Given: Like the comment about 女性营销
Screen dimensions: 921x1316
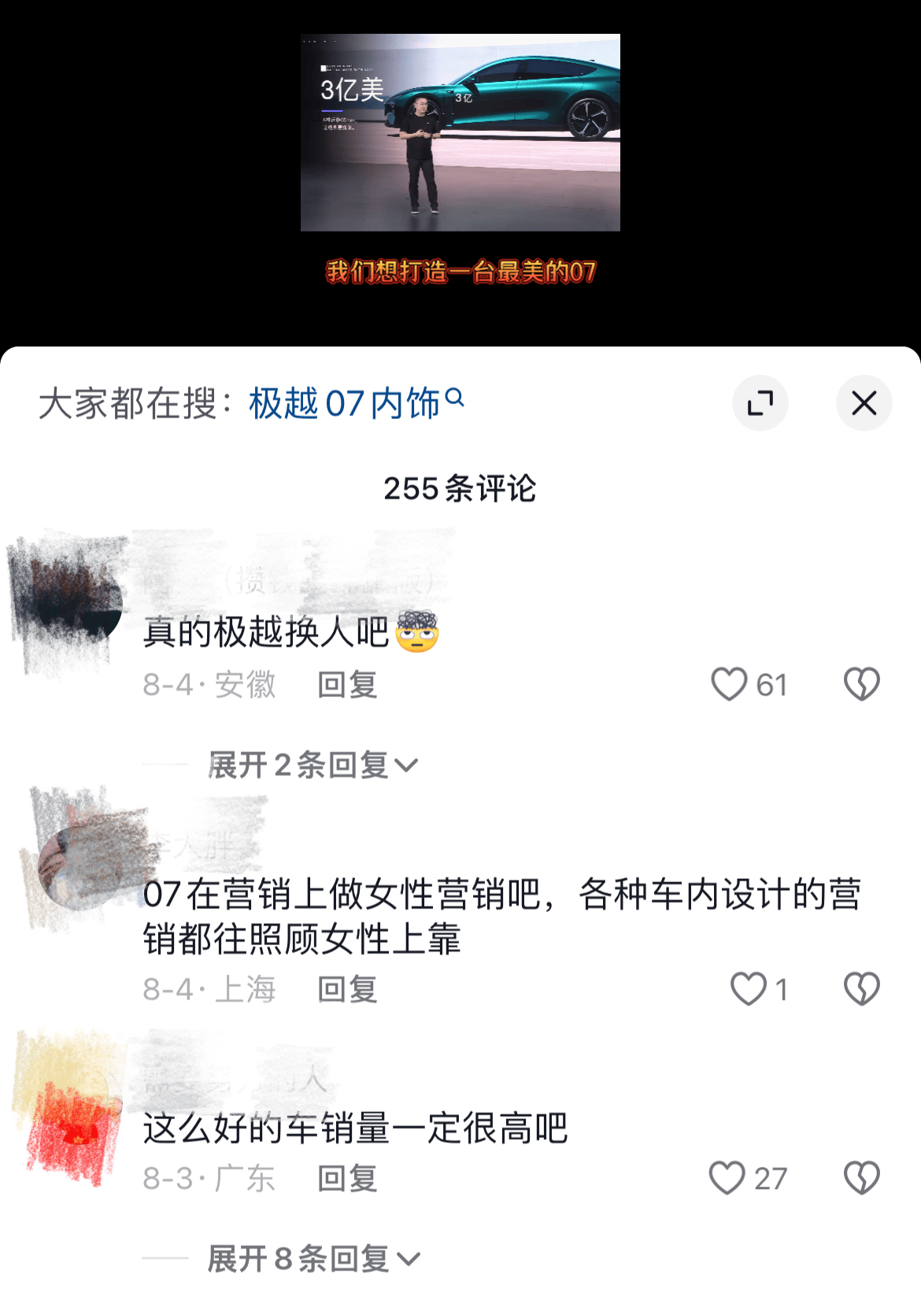Looking at the screenshot, I should (748, 989).
